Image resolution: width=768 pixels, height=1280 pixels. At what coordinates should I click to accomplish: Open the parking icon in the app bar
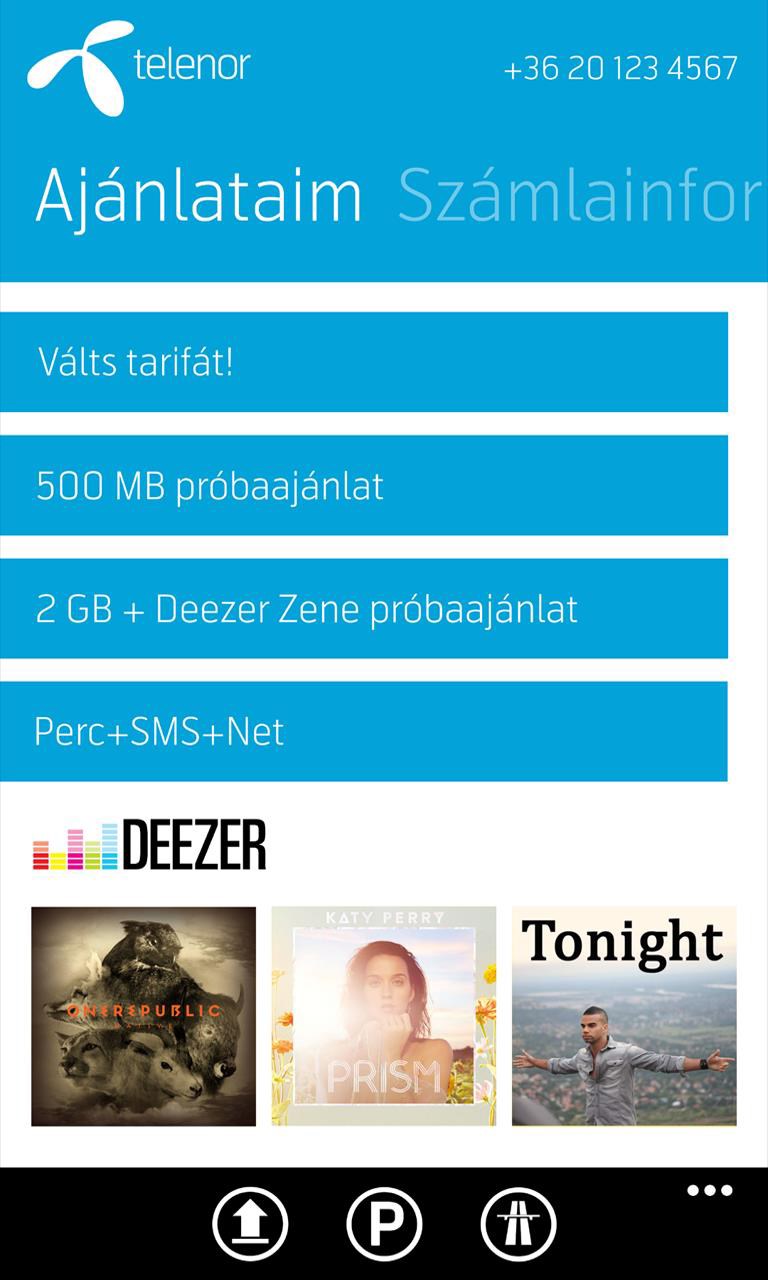[384, 1224]
